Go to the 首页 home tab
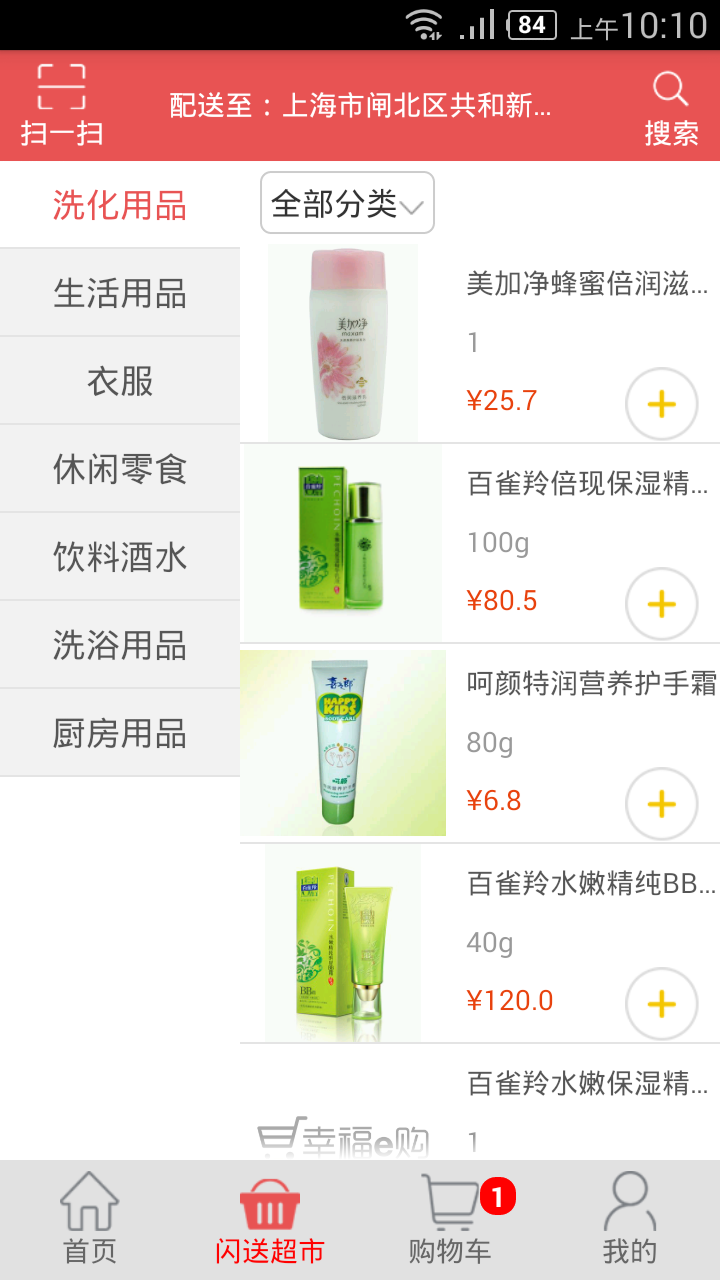720x1280 pixels. pyautogui.click(x=90, y=1218)
